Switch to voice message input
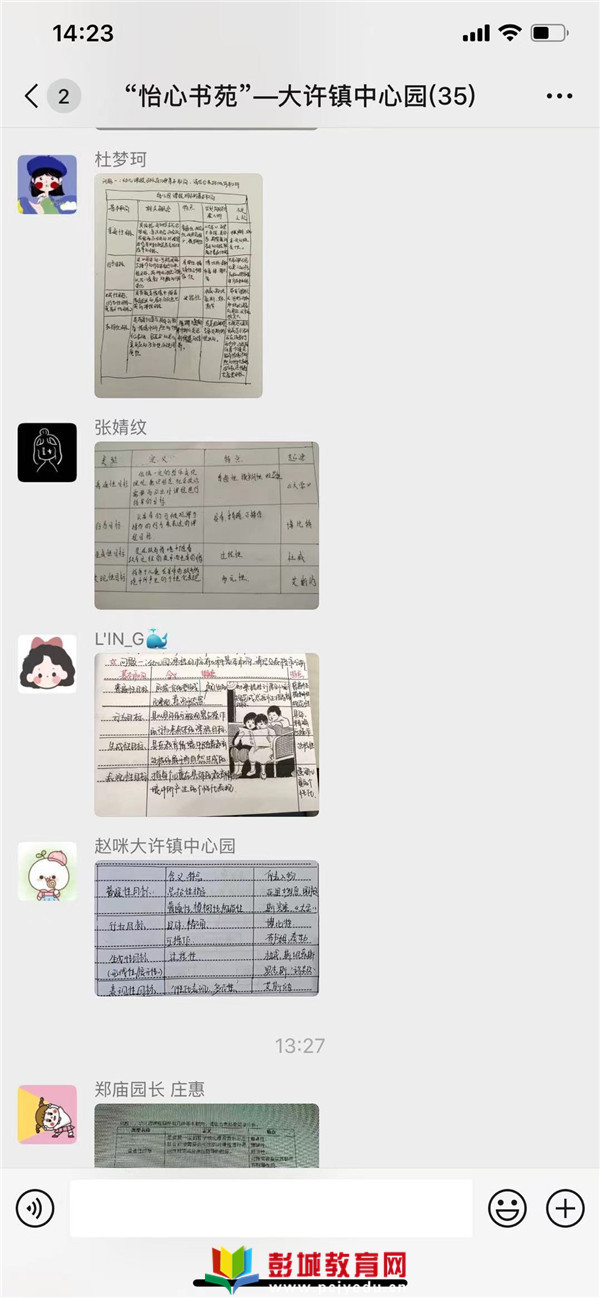Screen dimensions: 600x1298 [35, 1209]
